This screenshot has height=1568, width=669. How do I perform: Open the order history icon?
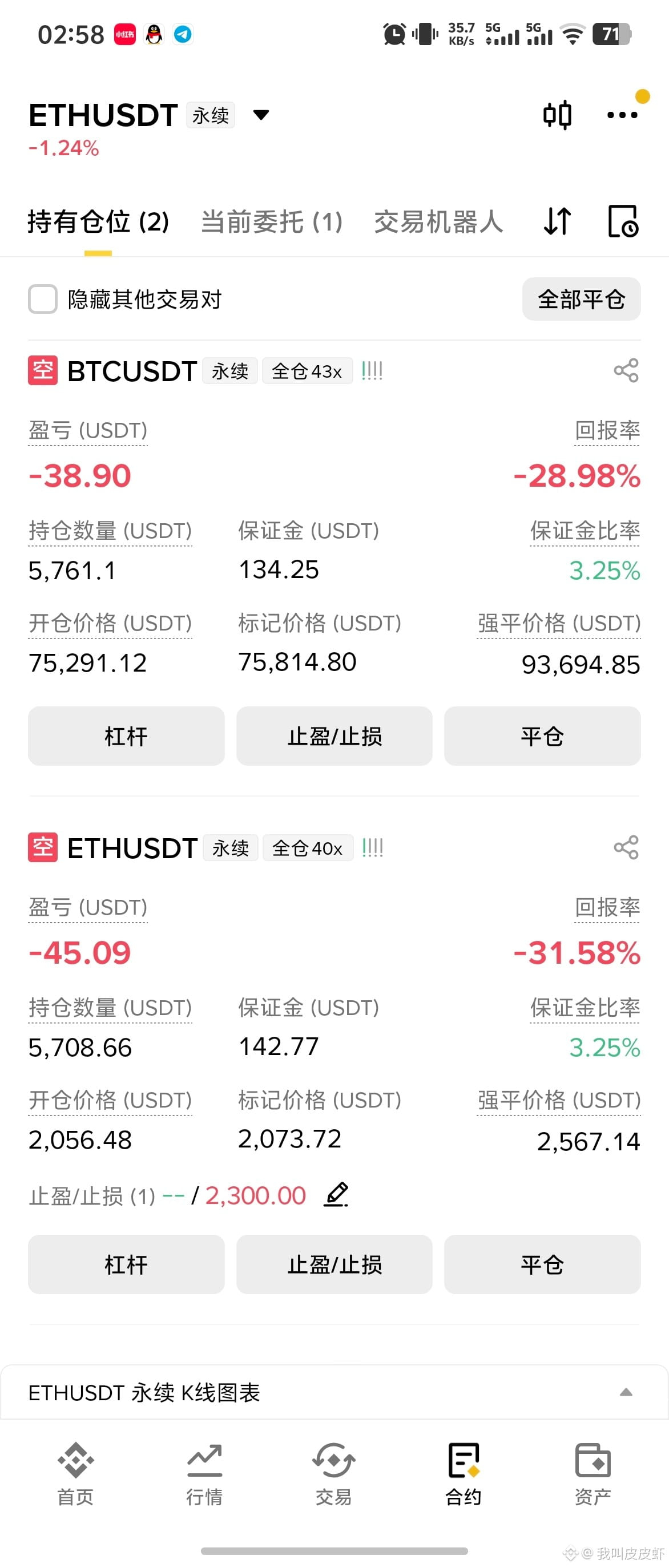(x=623, y=221)
